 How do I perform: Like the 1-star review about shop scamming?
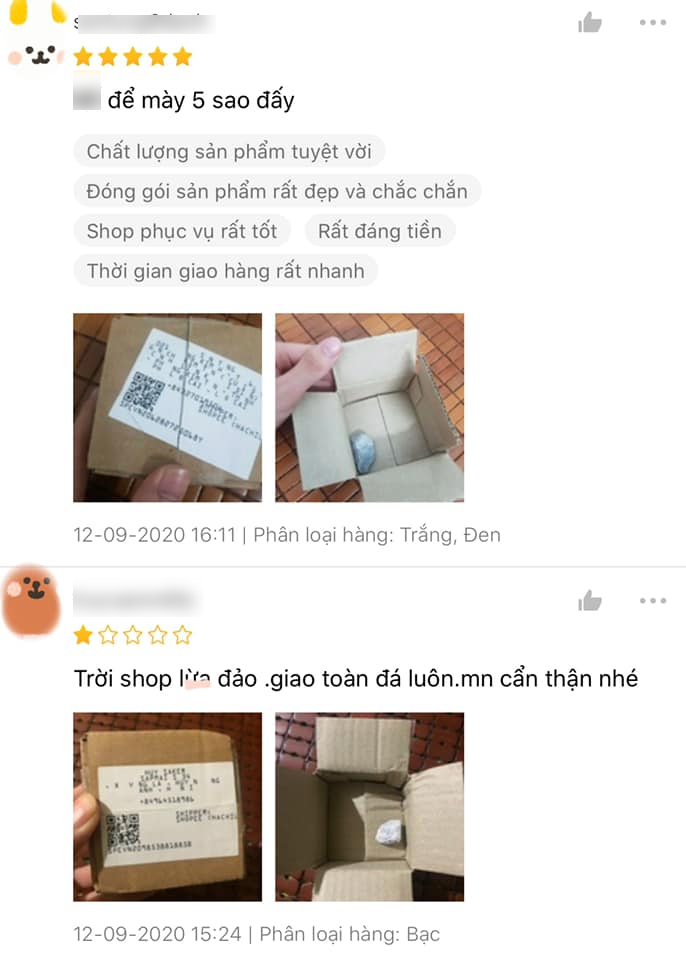(590, 600)
